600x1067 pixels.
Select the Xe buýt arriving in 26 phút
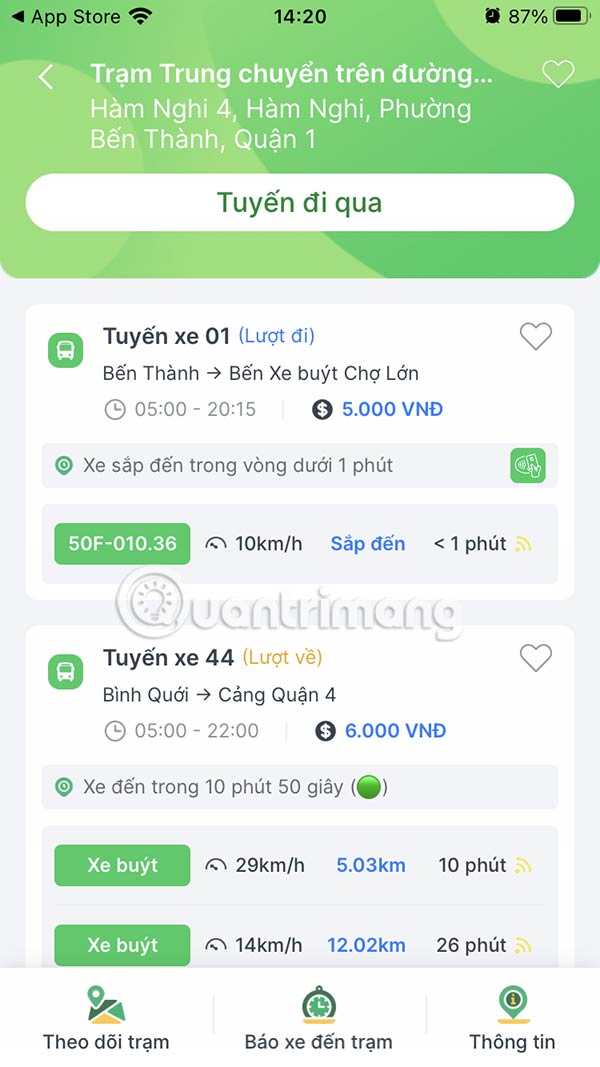click(x=122, y=945)
